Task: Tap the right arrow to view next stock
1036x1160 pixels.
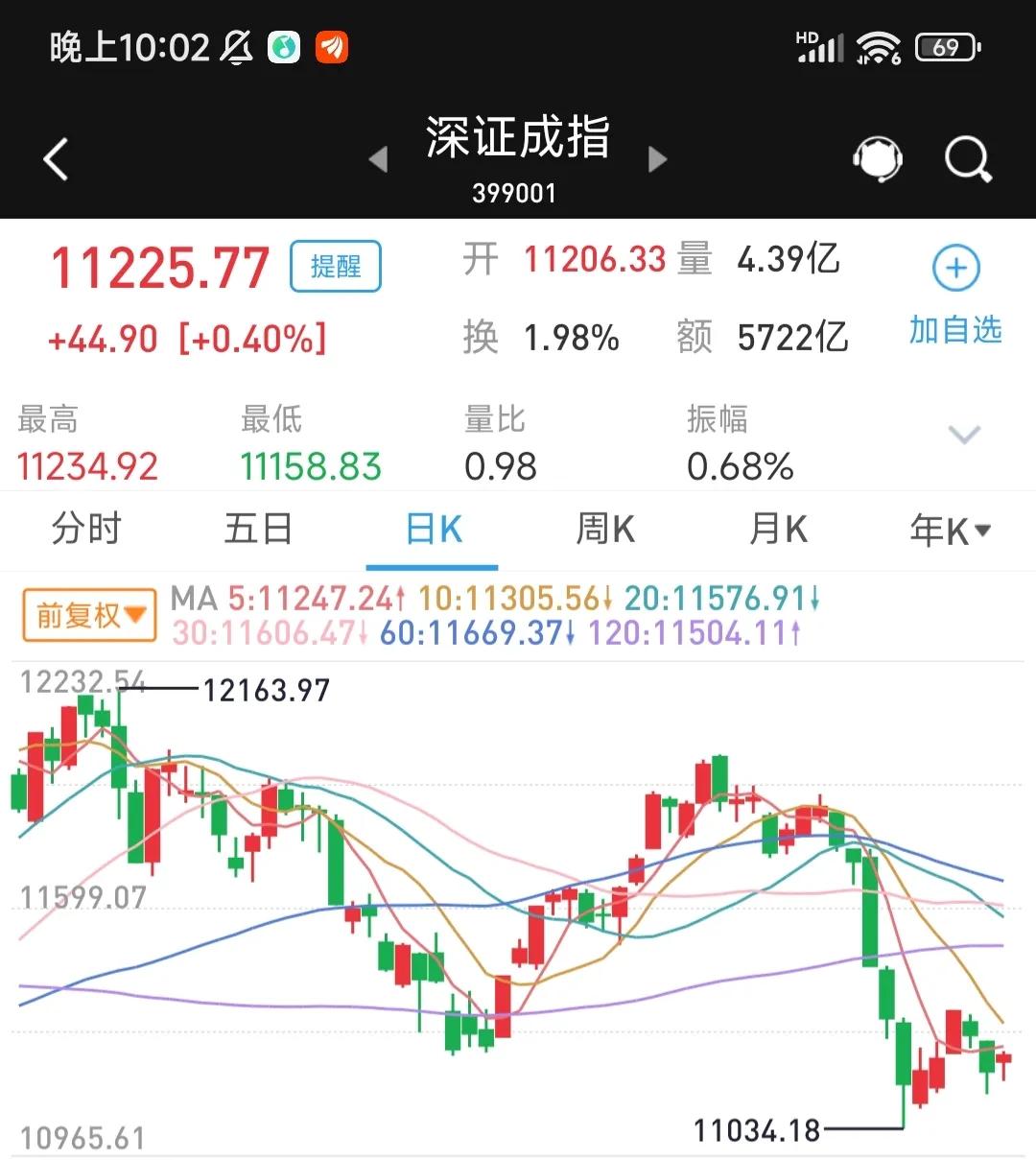Action: [x=658, y=160]
